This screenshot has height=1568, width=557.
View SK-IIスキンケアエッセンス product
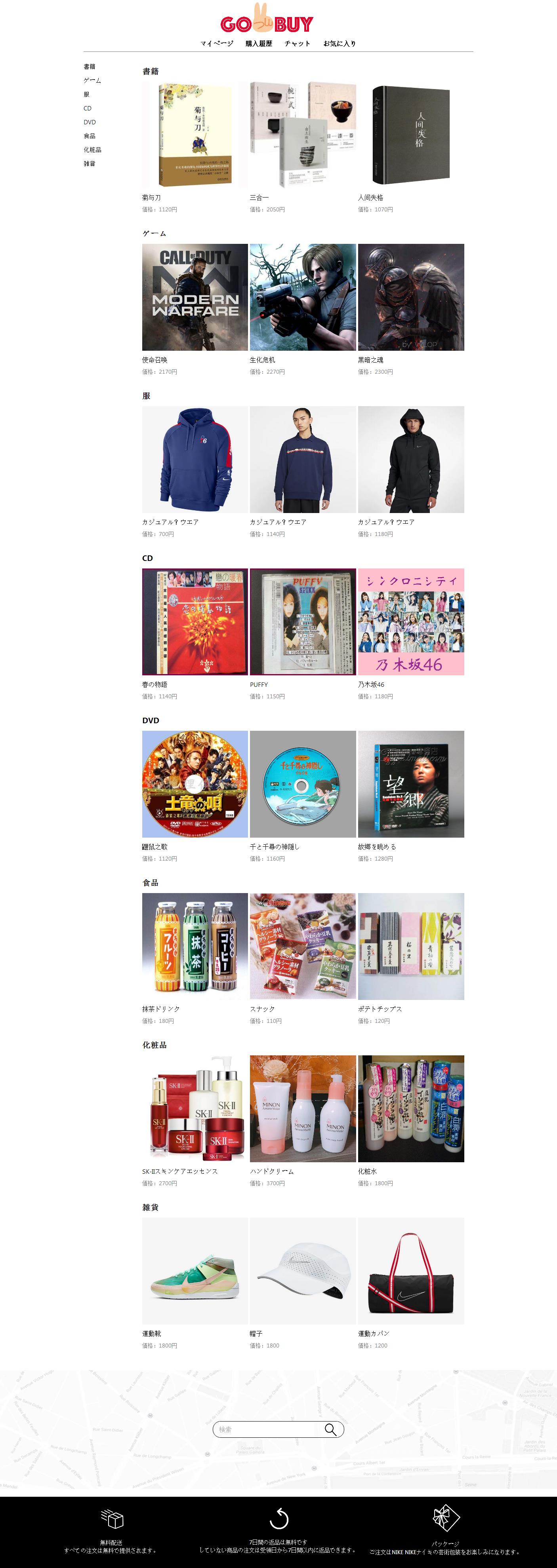click(x=195, y=1108)
